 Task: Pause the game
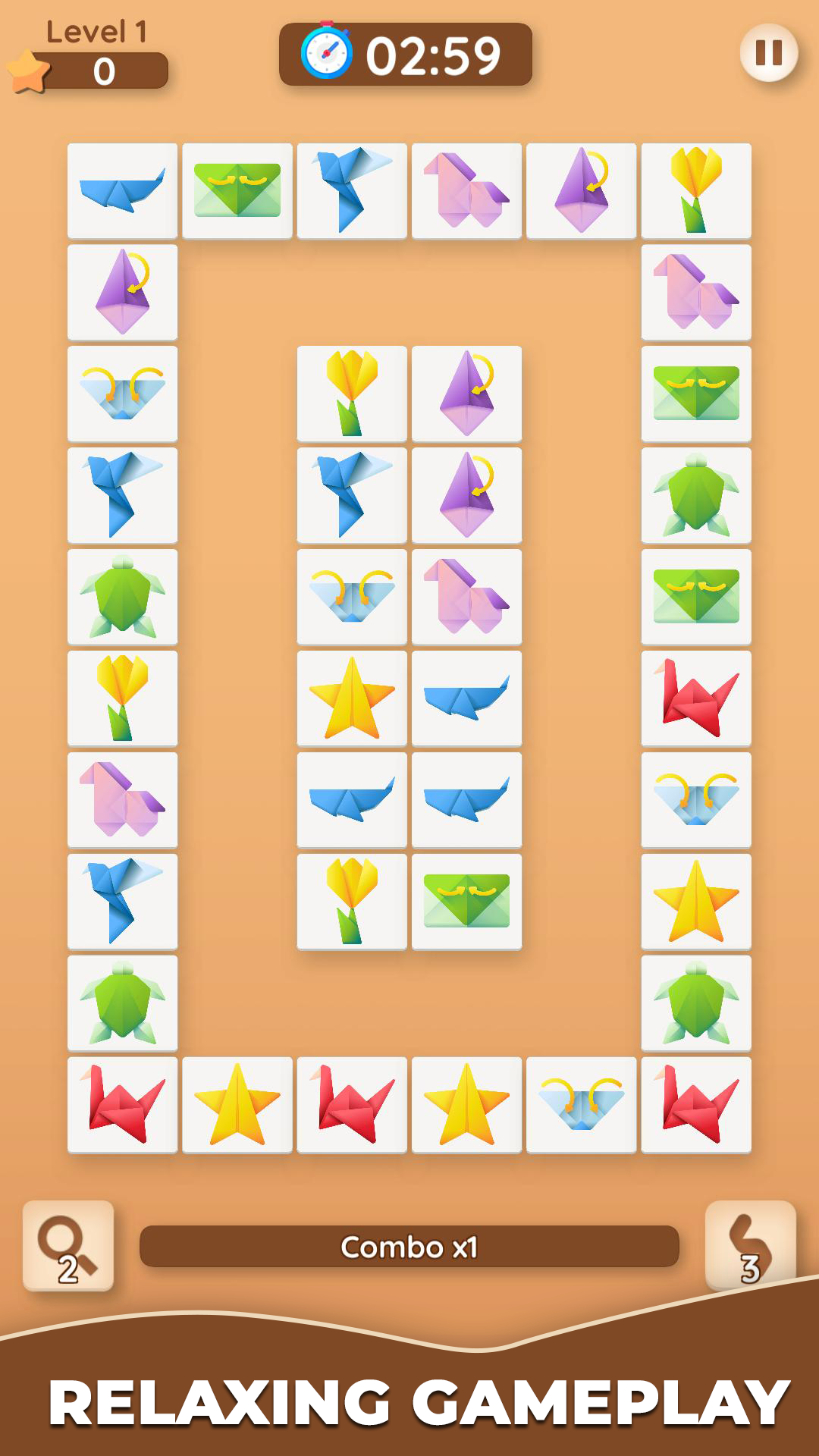click(768, 53)
